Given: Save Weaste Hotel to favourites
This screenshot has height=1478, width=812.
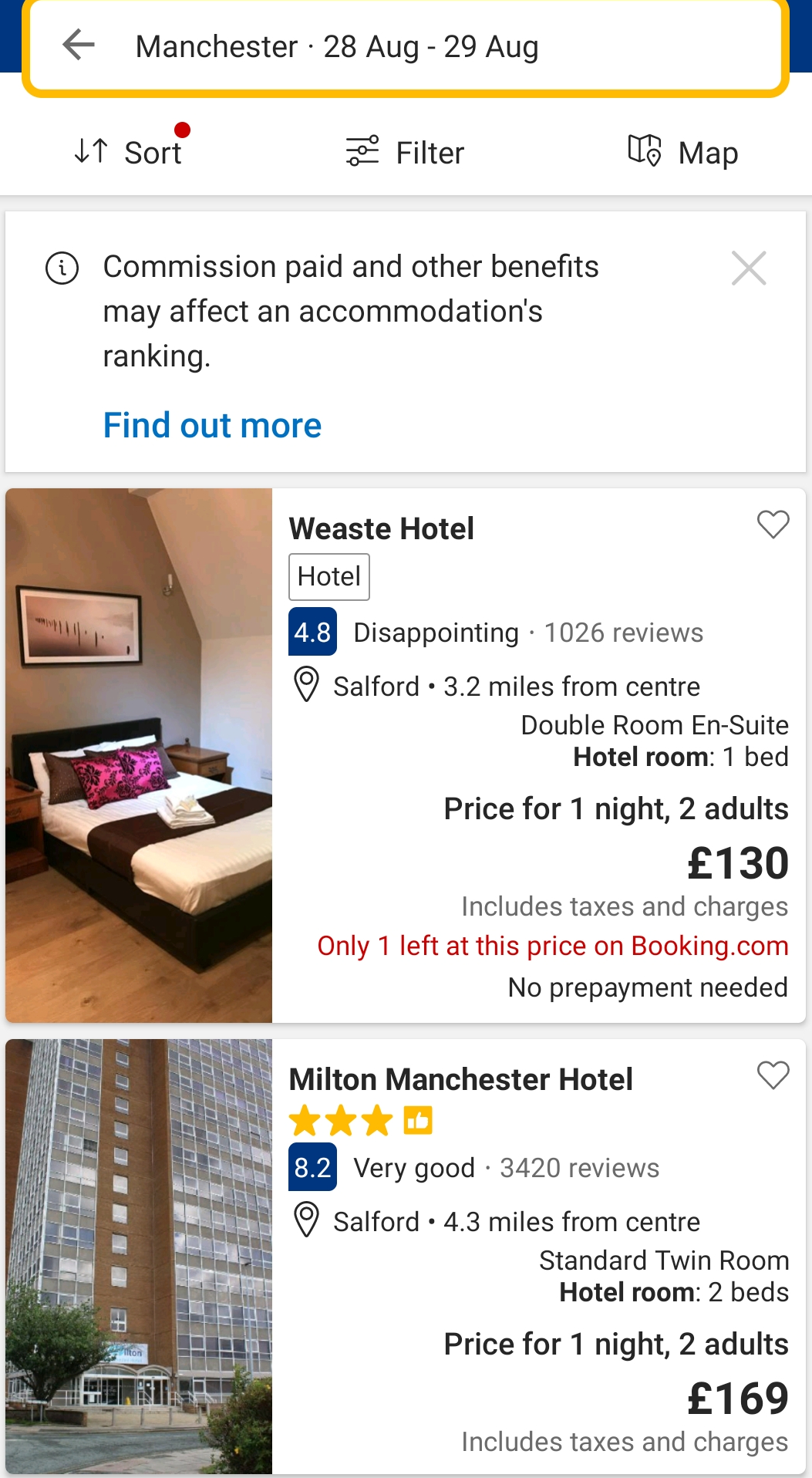Looking at the screenshot, I should 773,525.
